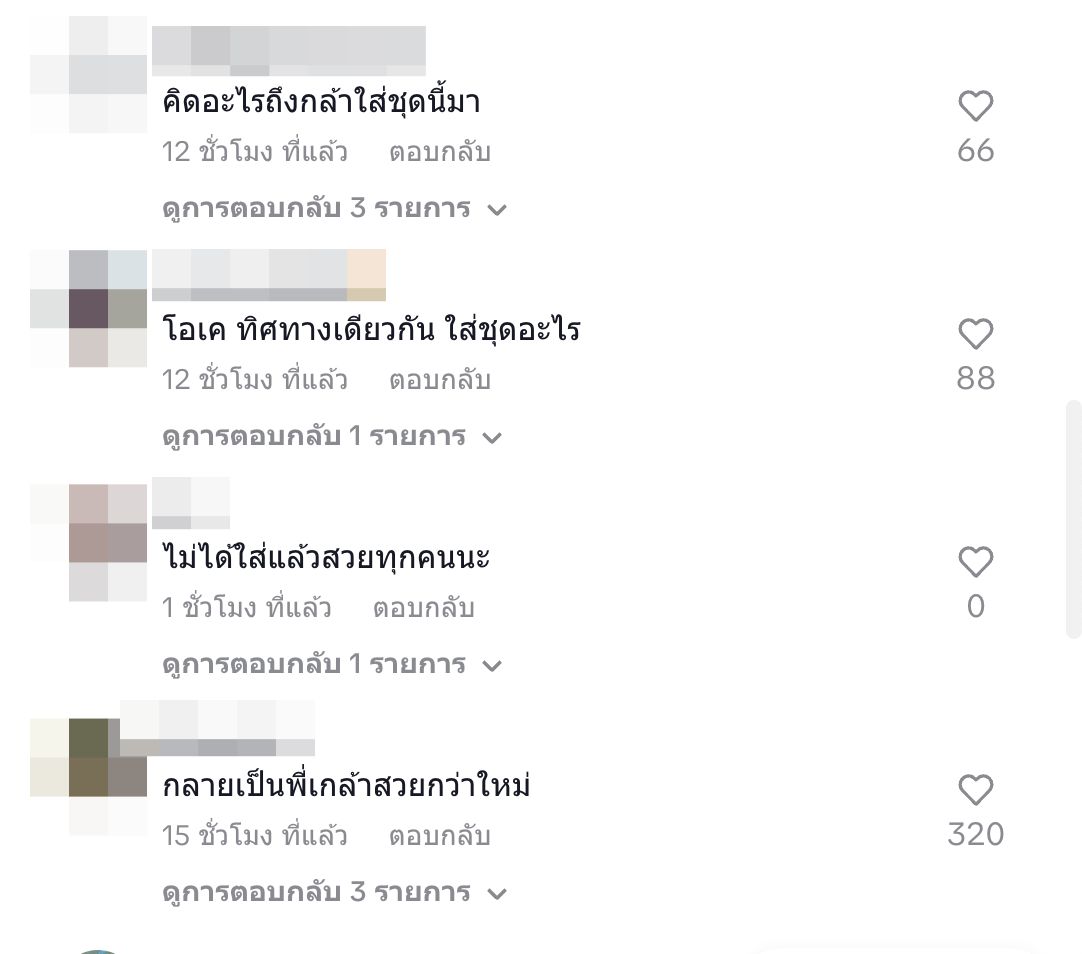Expand 3 replies under "คิดอะไรถึงกล้าใส่ชุดนี้มา"

(334, 209)
